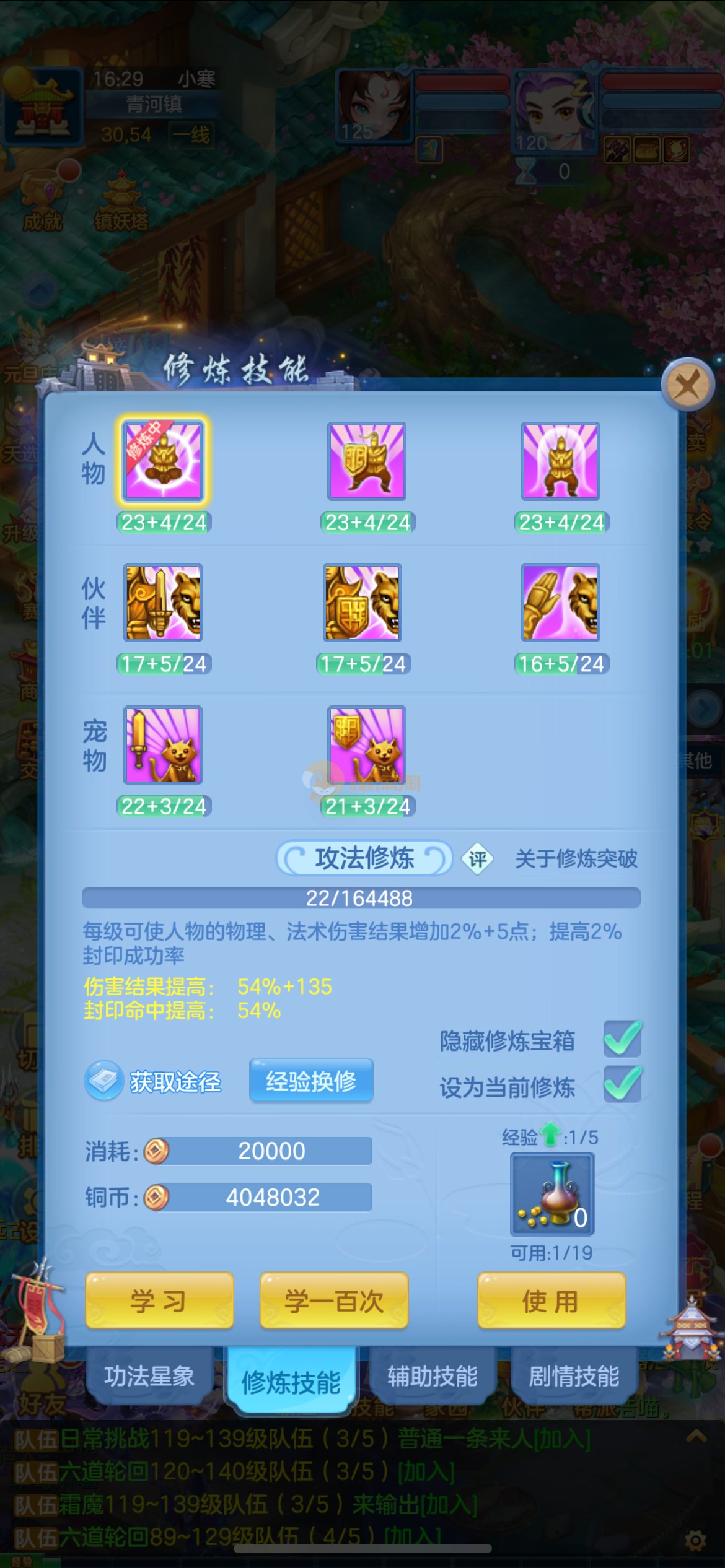Switch to the 功法星象 tab

pos(149,1376)
